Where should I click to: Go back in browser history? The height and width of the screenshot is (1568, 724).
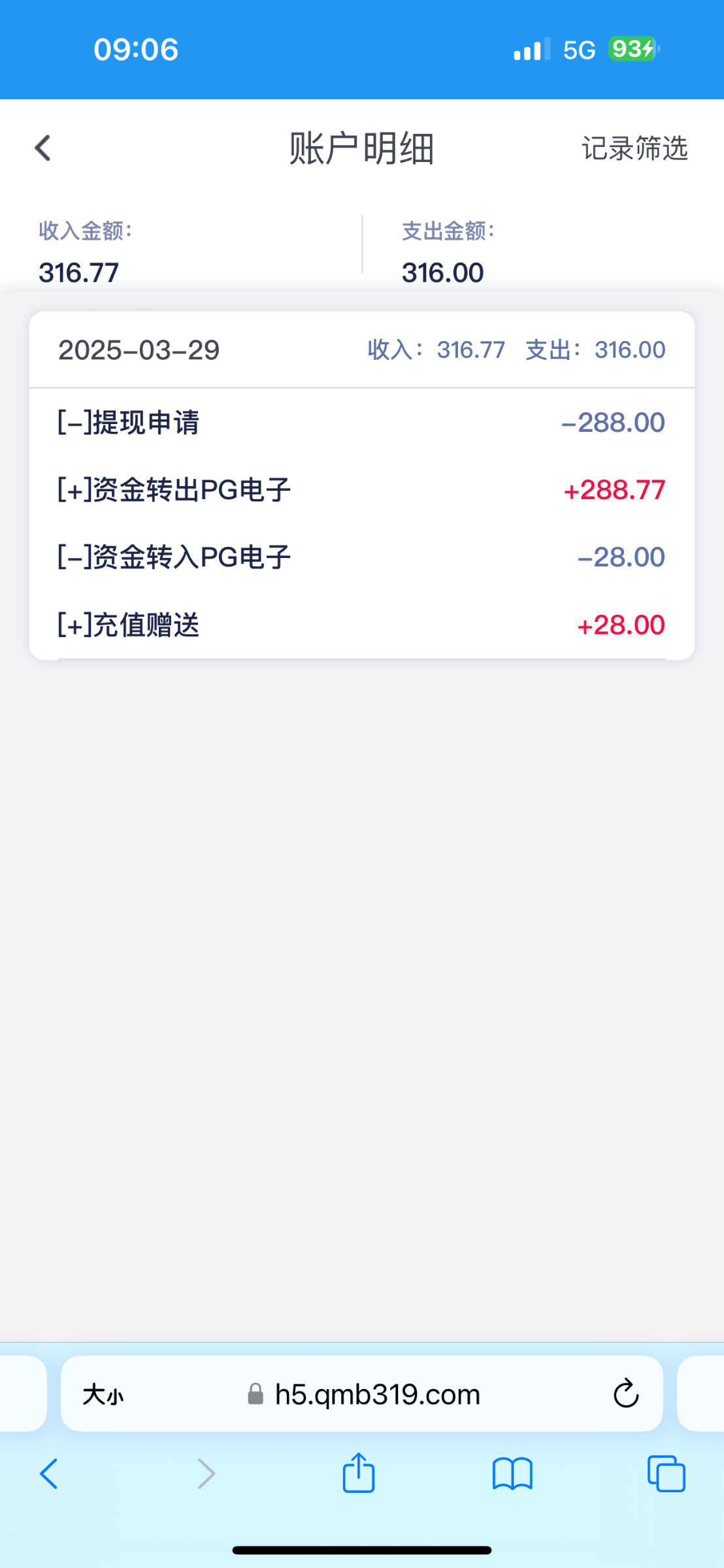coord(49,1475)
